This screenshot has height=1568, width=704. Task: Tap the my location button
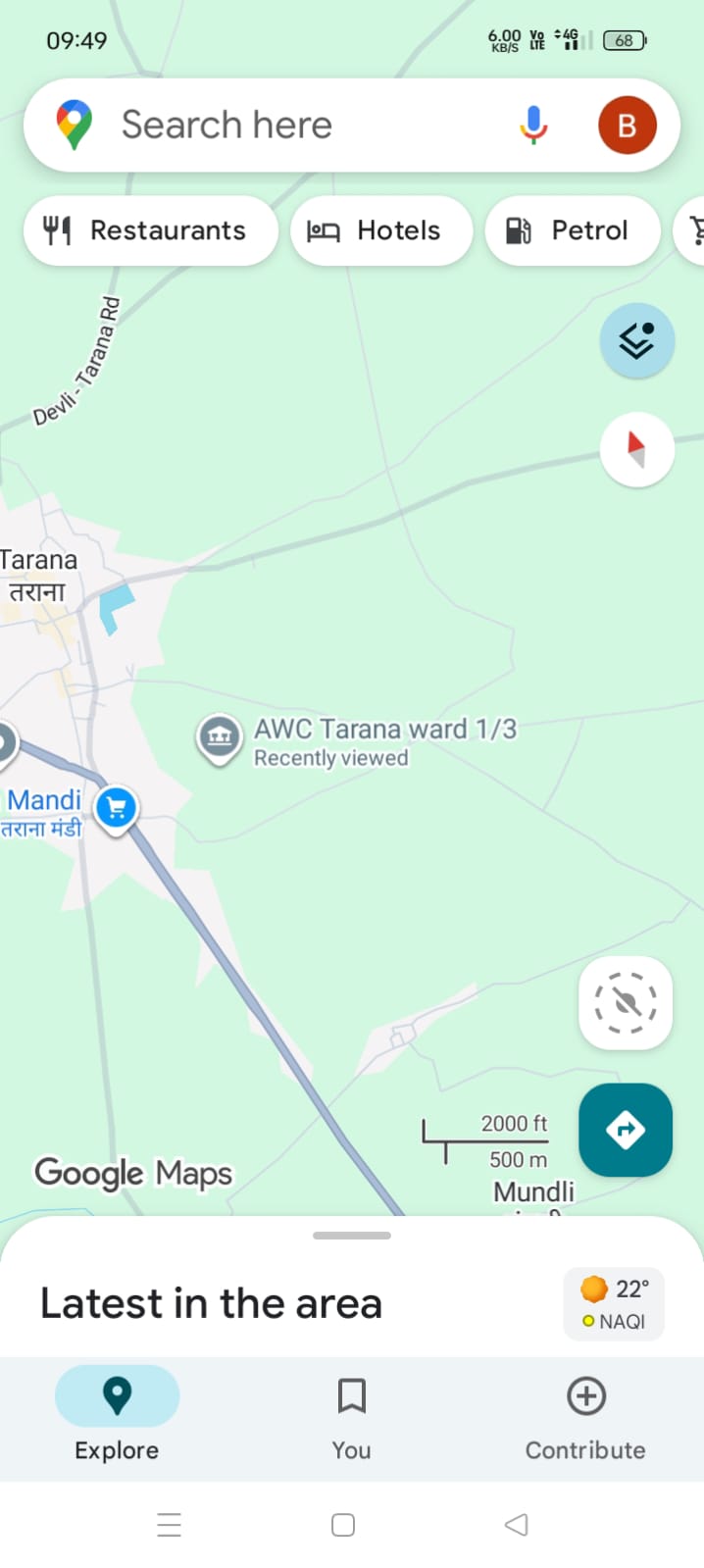pos(626,1002)
